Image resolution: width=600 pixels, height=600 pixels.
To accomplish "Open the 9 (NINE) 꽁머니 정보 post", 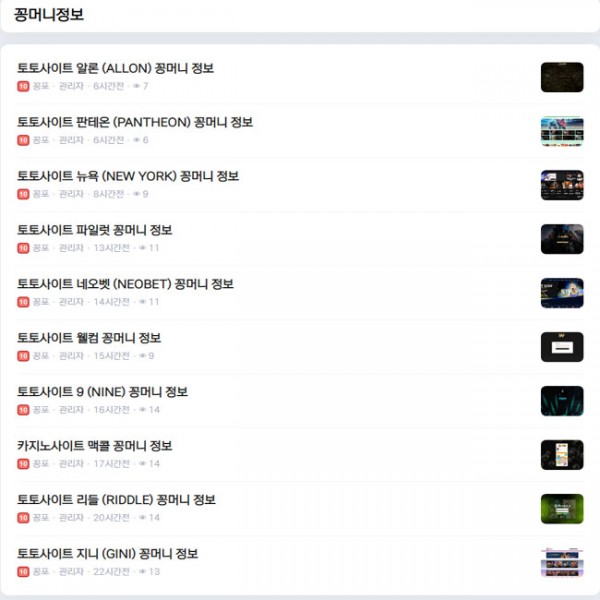I will pyautogui.click(x=102, y=393).
